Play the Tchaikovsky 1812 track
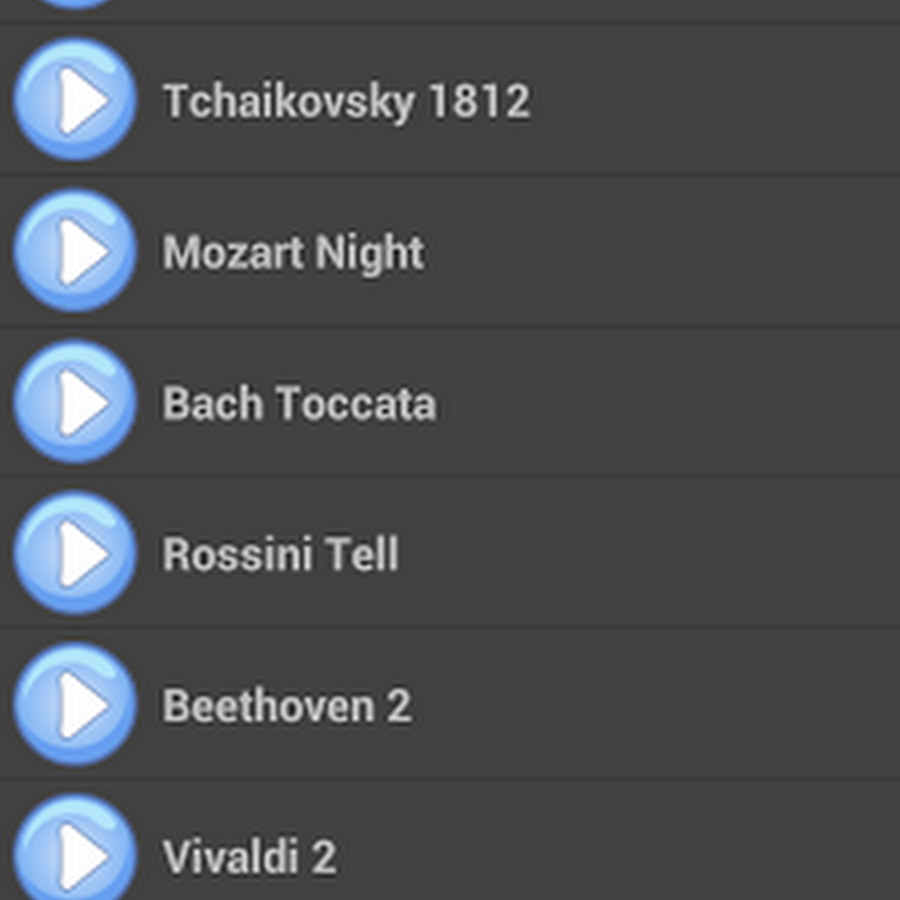This screenshot has width=900, height=900. coord(75,100)
